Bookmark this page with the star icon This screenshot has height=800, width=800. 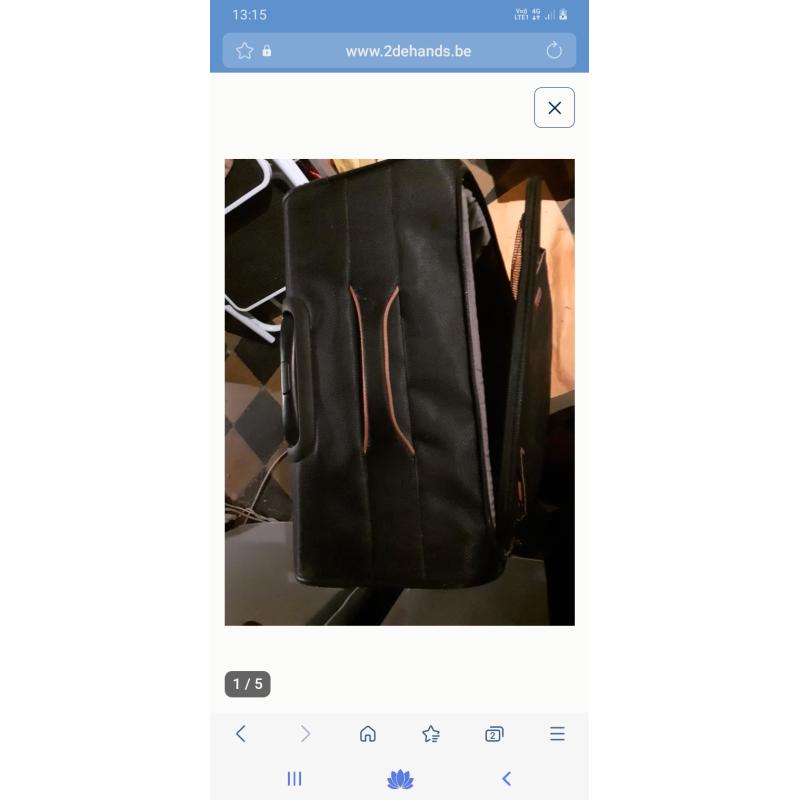(244, 51)
